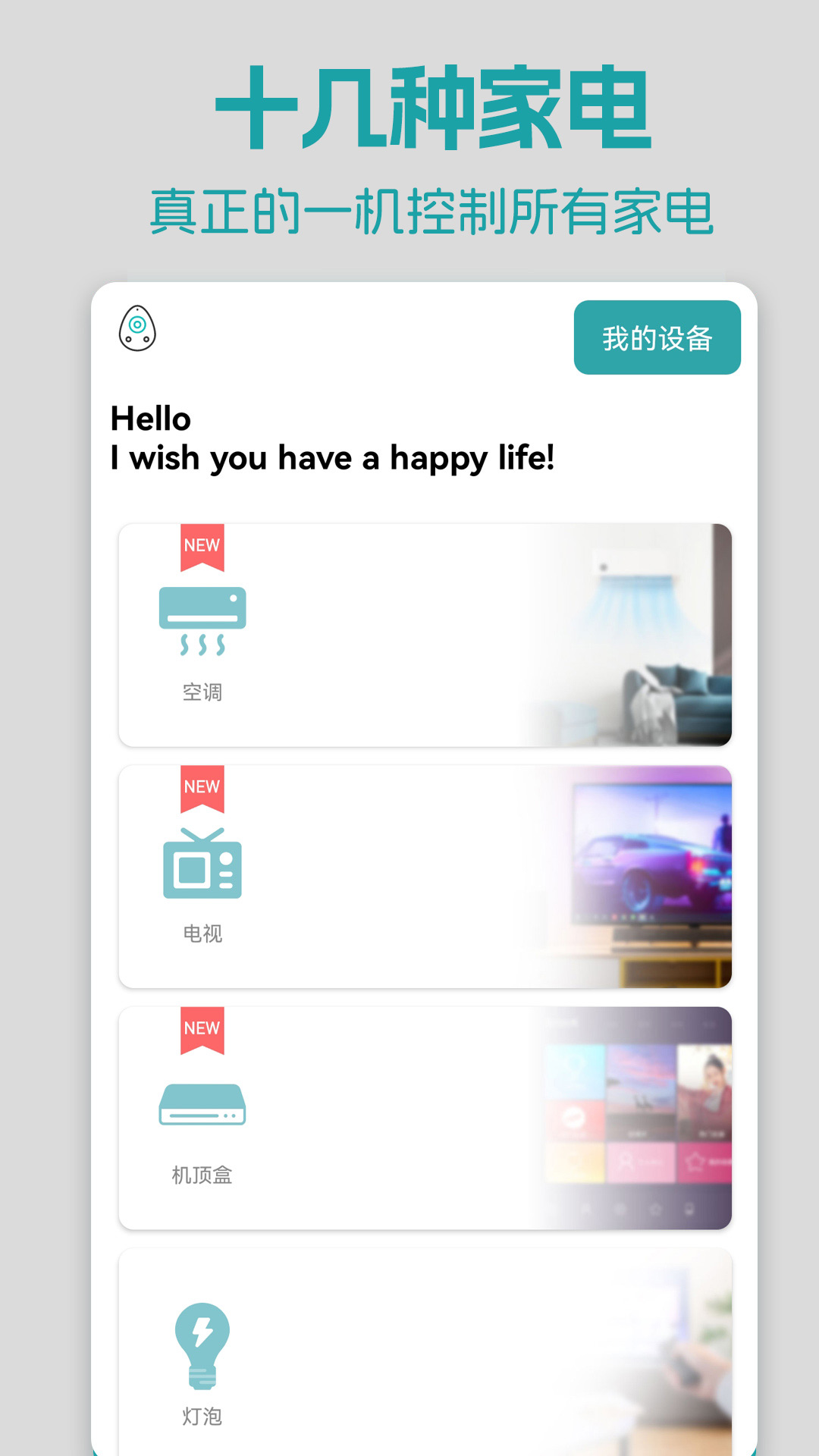Tap the NEW badge on the air conditioner card
819x1456 pixels.
point(202,545)
